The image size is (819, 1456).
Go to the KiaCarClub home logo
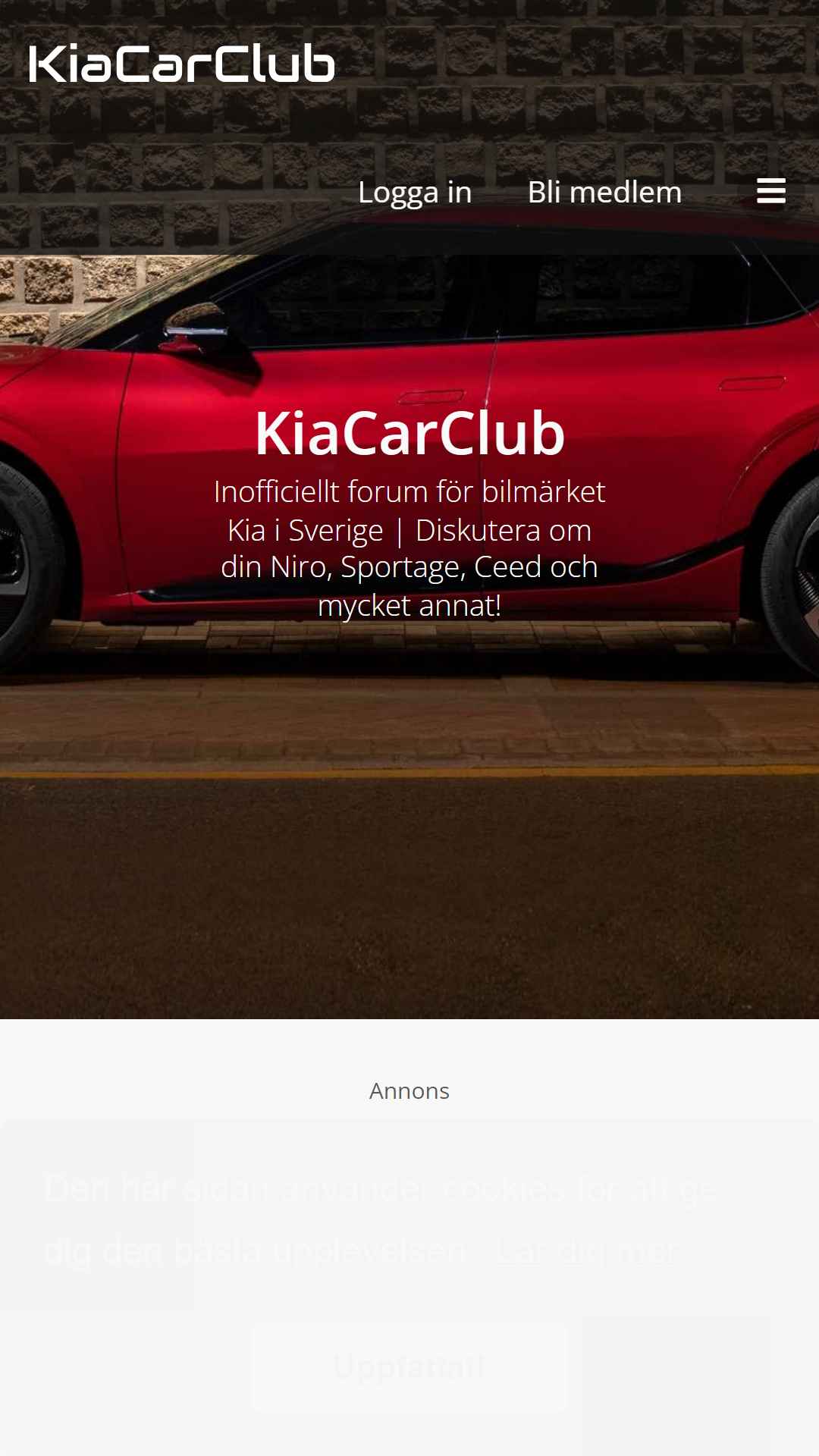click(182, 64)
